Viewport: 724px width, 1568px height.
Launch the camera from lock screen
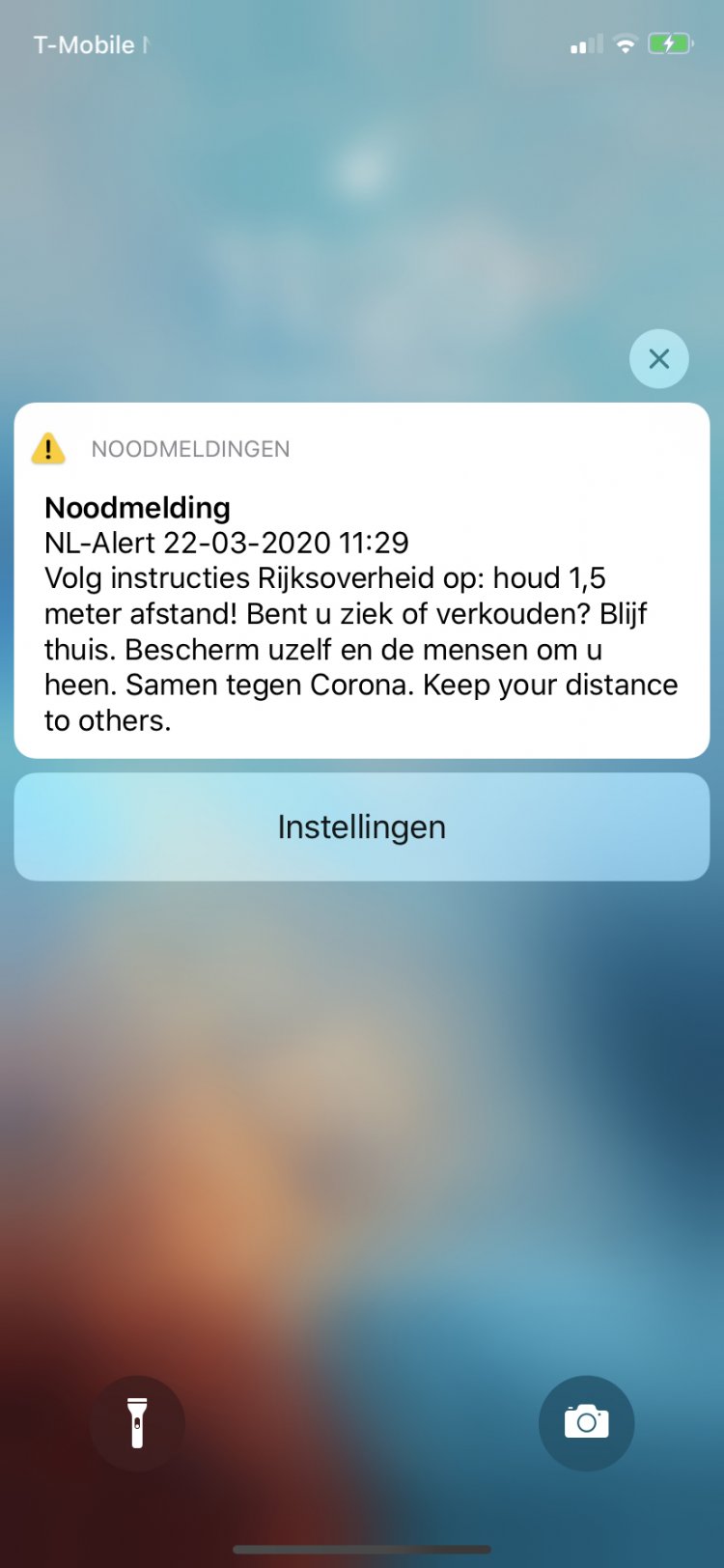tap(586, 1422)
